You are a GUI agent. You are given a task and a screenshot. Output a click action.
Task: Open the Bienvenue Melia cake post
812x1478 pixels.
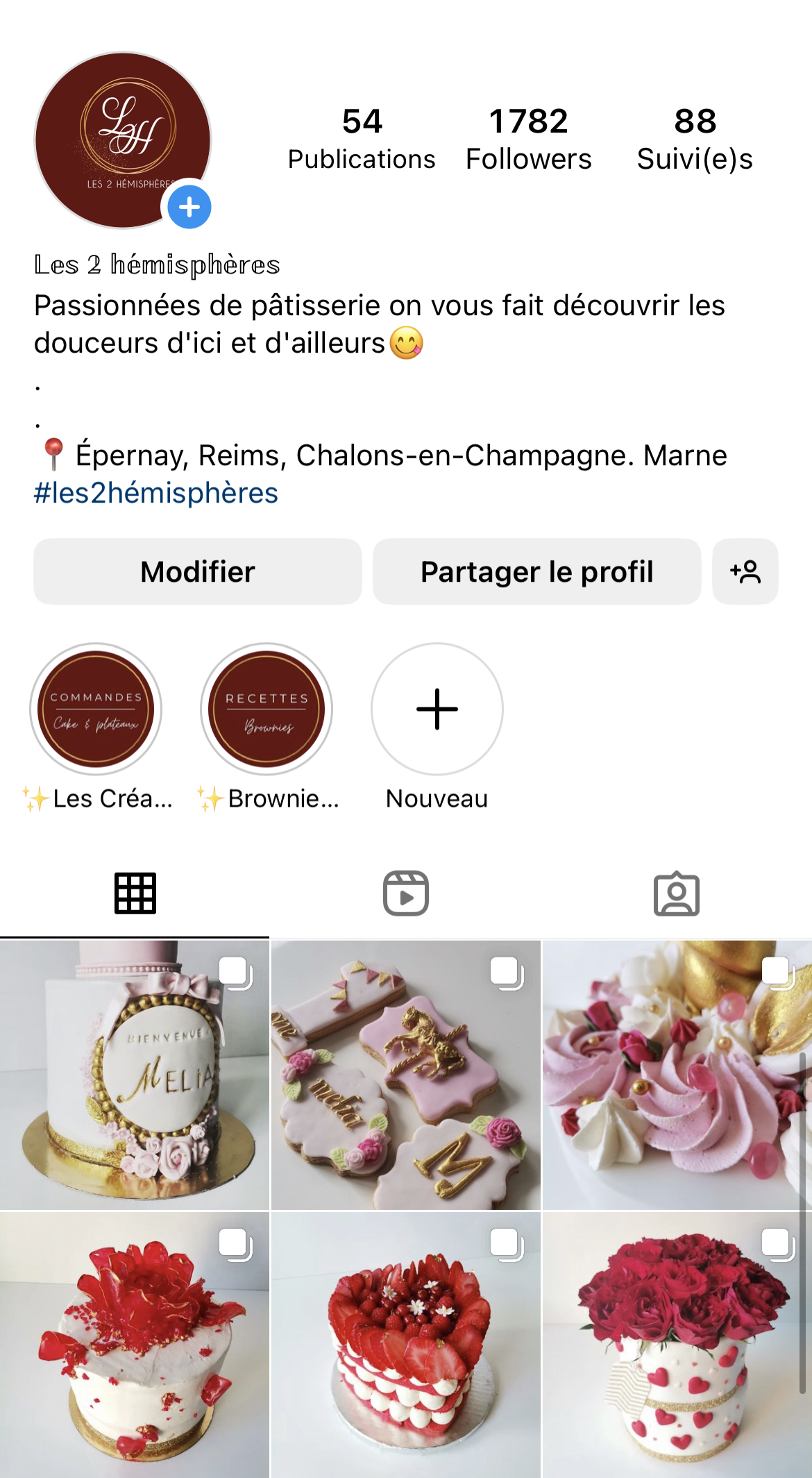[134, 1075]
